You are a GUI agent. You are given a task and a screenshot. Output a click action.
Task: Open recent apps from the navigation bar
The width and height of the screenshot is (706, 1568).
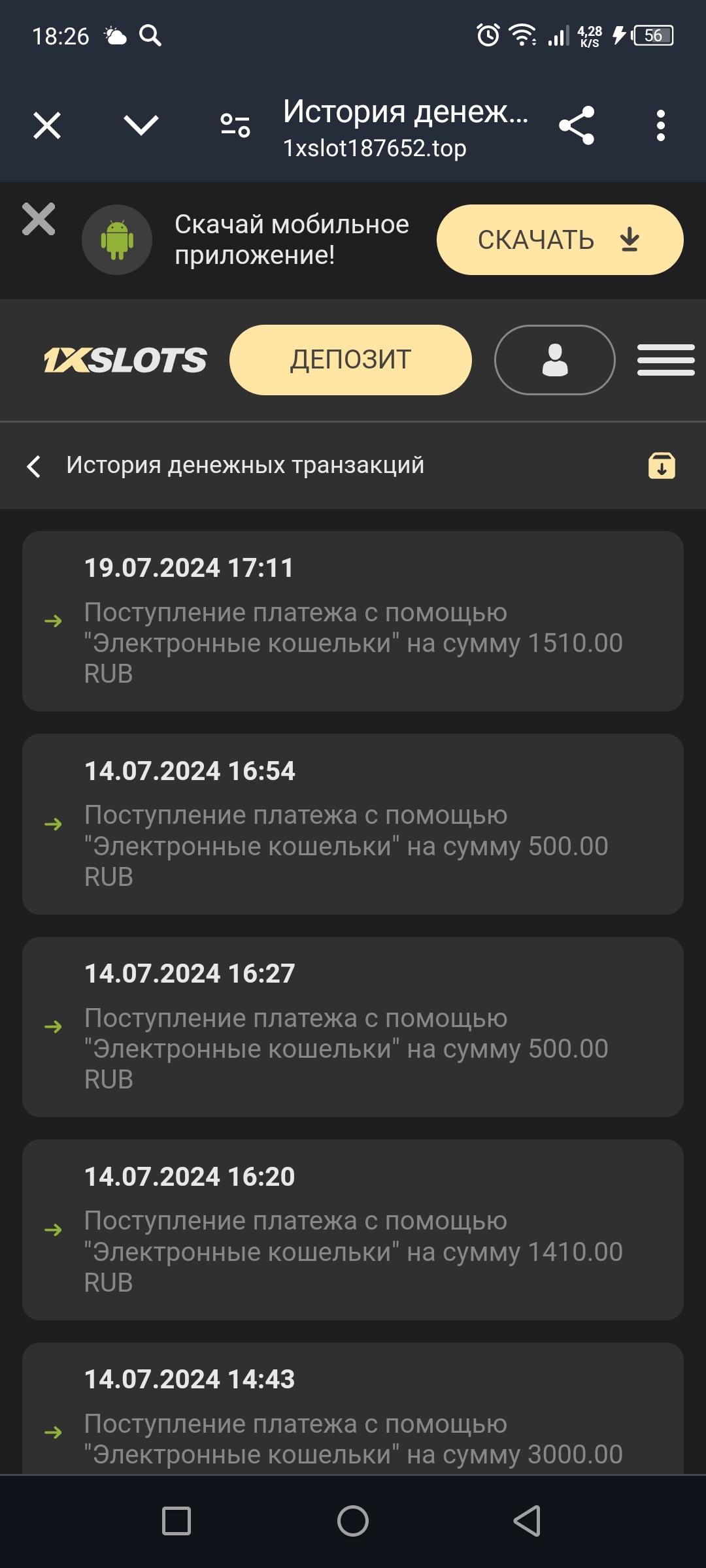(176, 1521)
